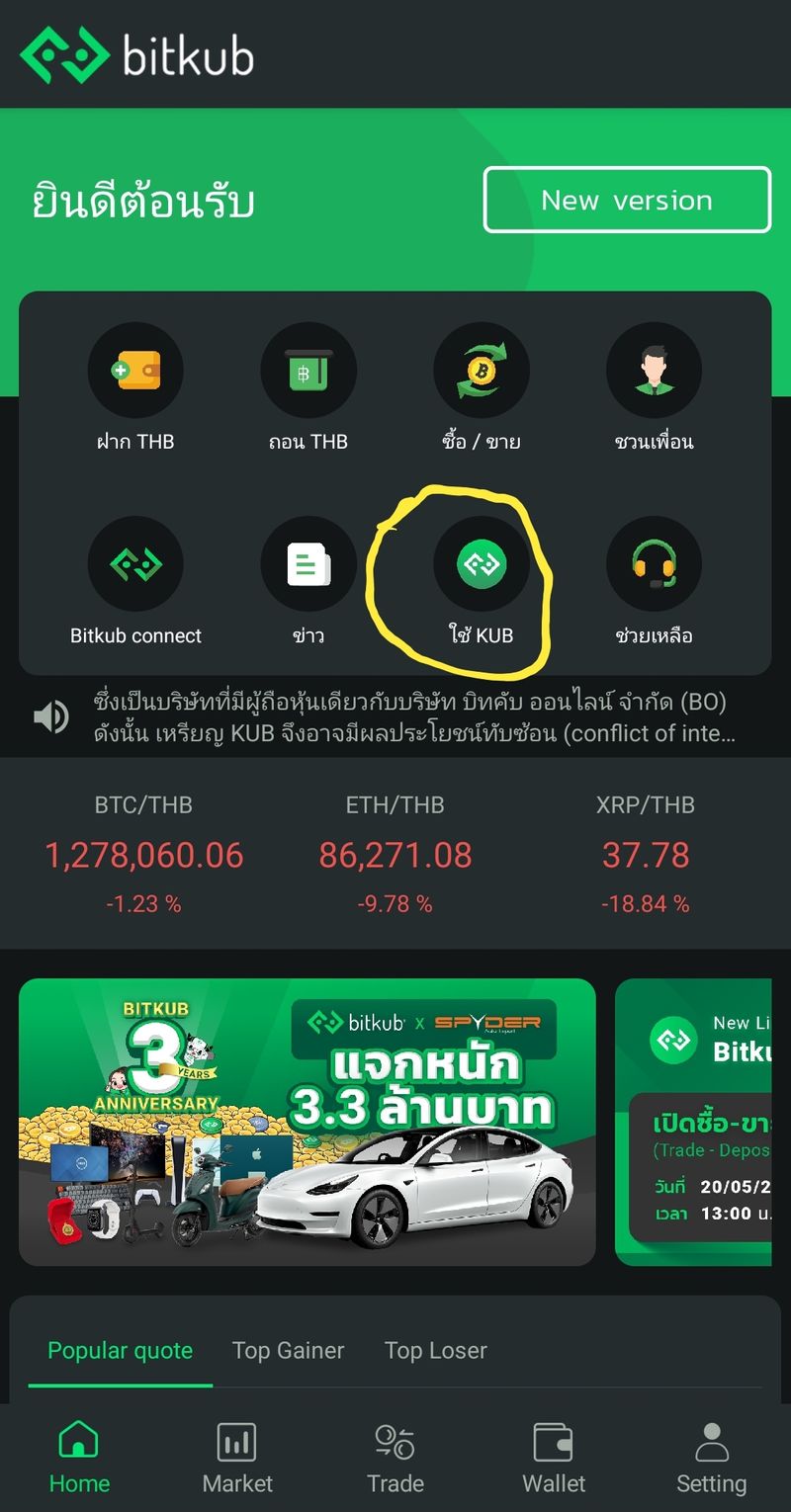This screenshot has width=791, height=1512.
Task: Switch to the Top Loser tab
Action: coord(436,1350)
